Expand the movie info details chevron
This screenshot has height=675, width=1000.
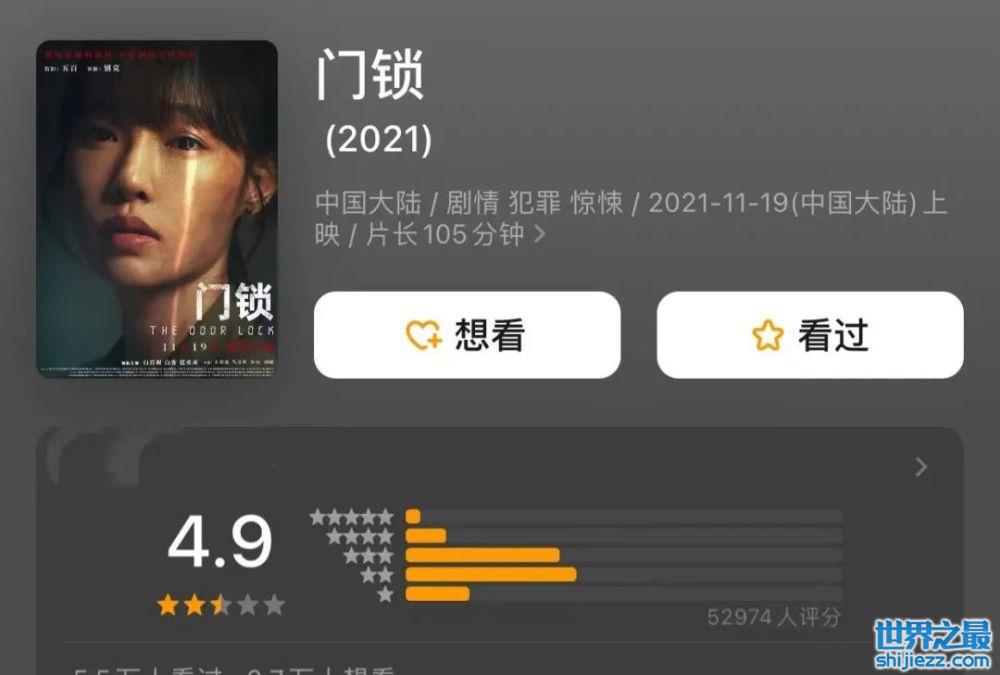tap(541, 235)
